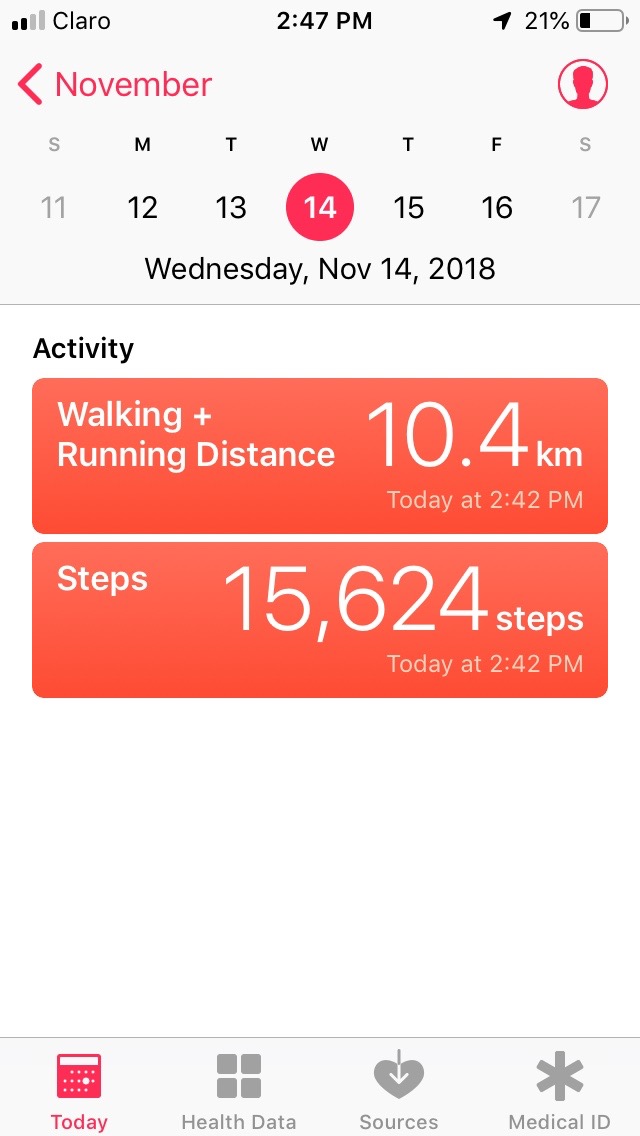Select Saturday the 17th
Screen dimensions: 640x1136
click(x=586, y=208)
